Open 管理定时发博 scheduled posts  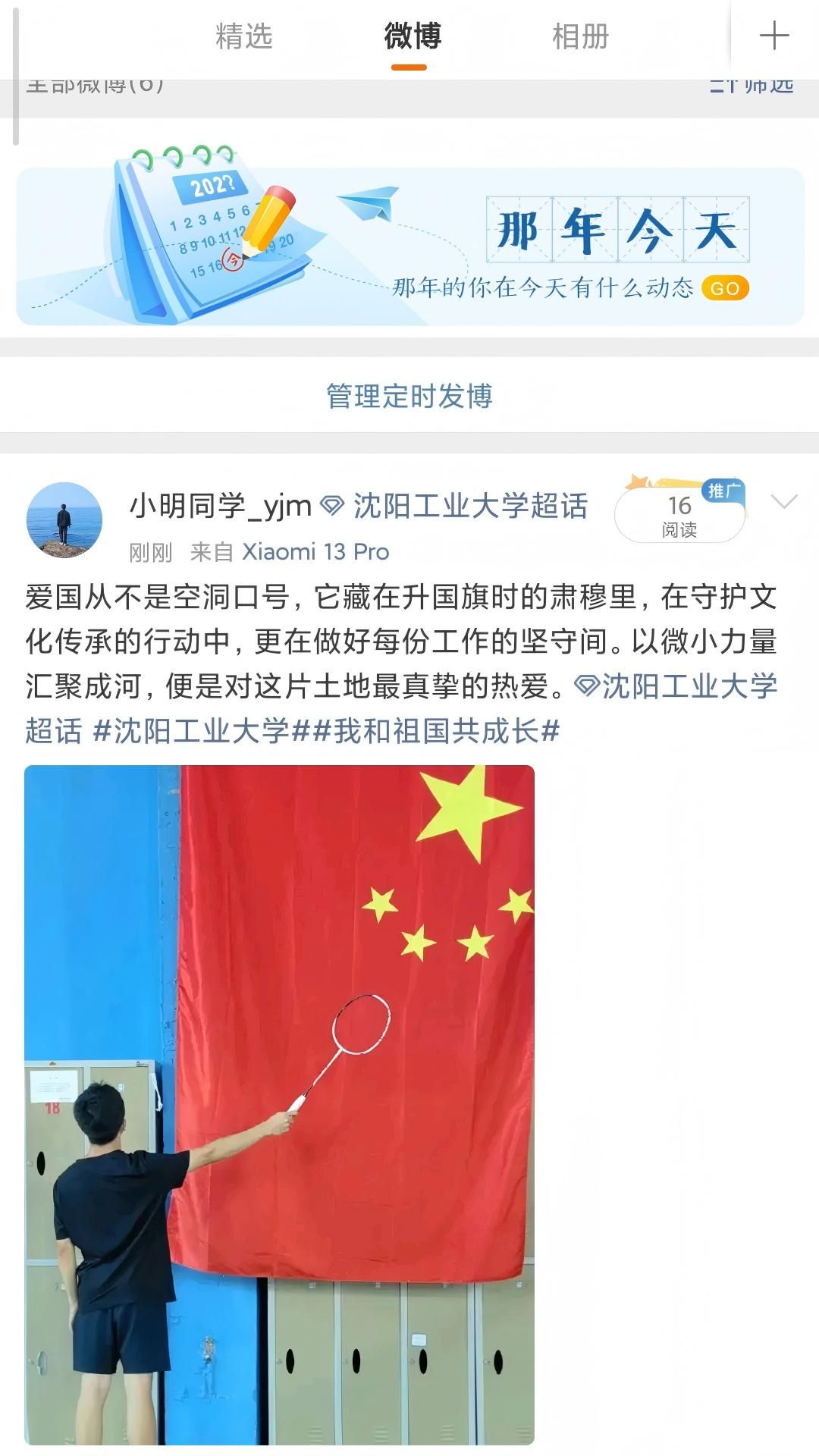coord(409,396)
